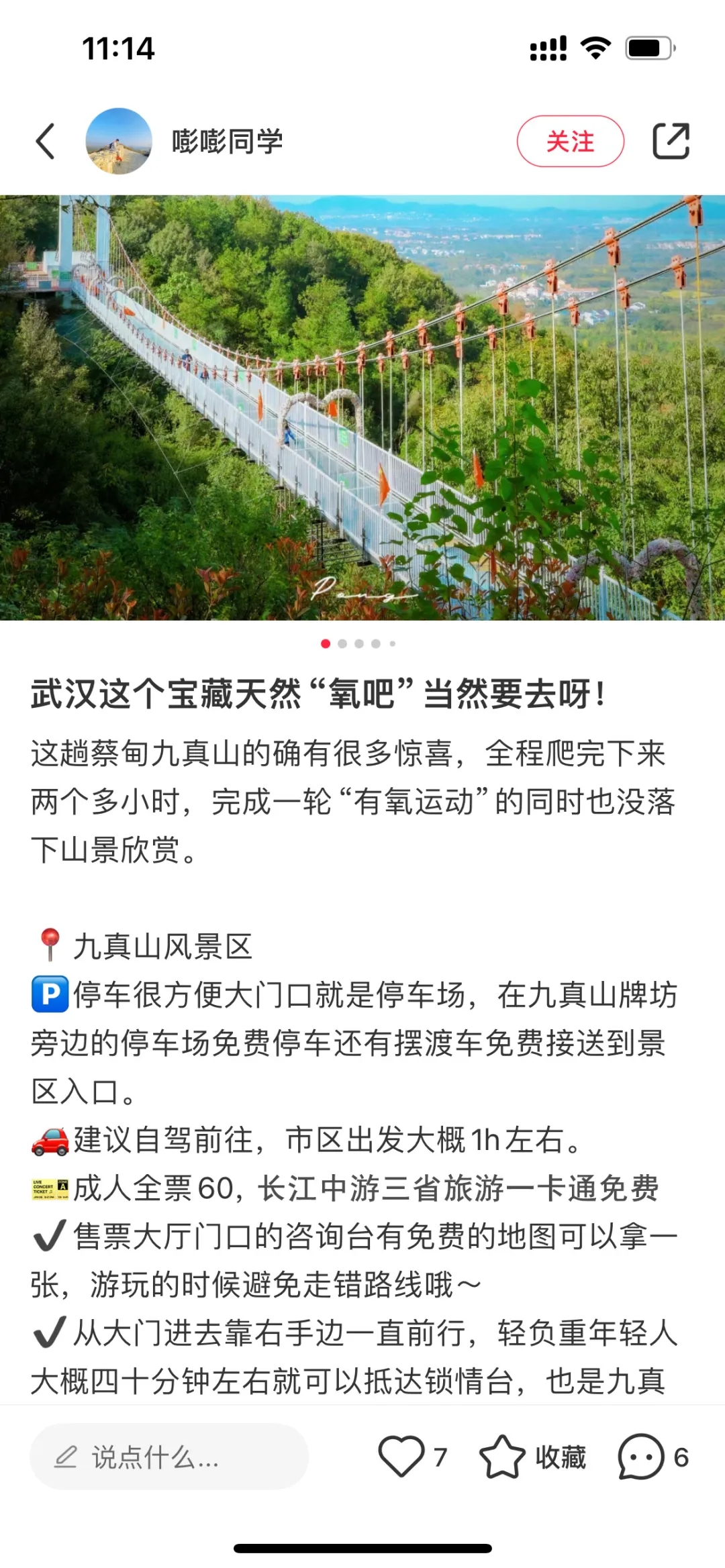Follow 嘭嘭同学 with the 关注 button
Screen dimensions: 725x1568
(570, 142)
